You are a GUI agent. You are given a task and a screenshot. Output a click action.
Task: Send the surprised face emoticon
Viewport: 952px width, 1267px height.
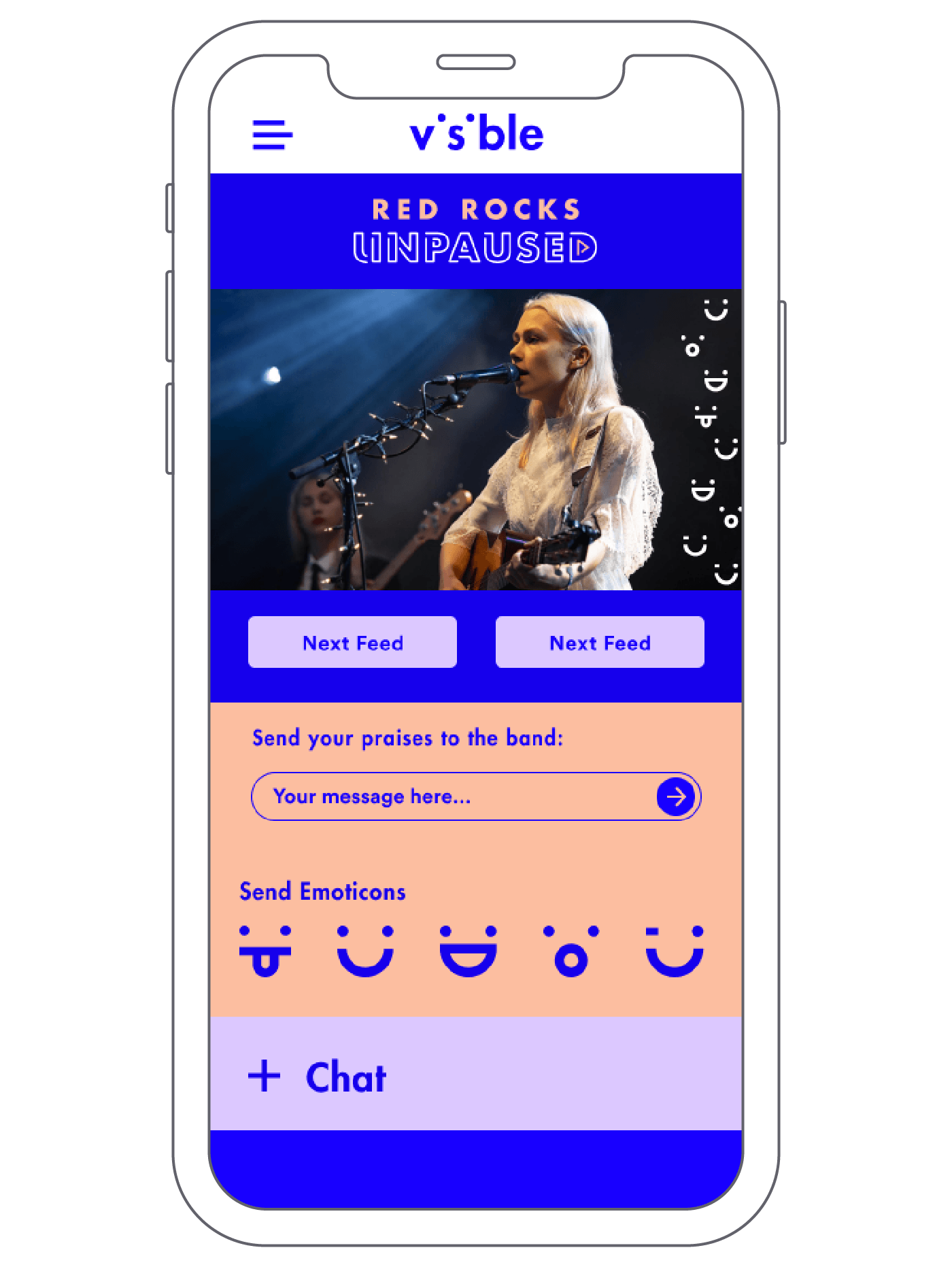[571, 951]
